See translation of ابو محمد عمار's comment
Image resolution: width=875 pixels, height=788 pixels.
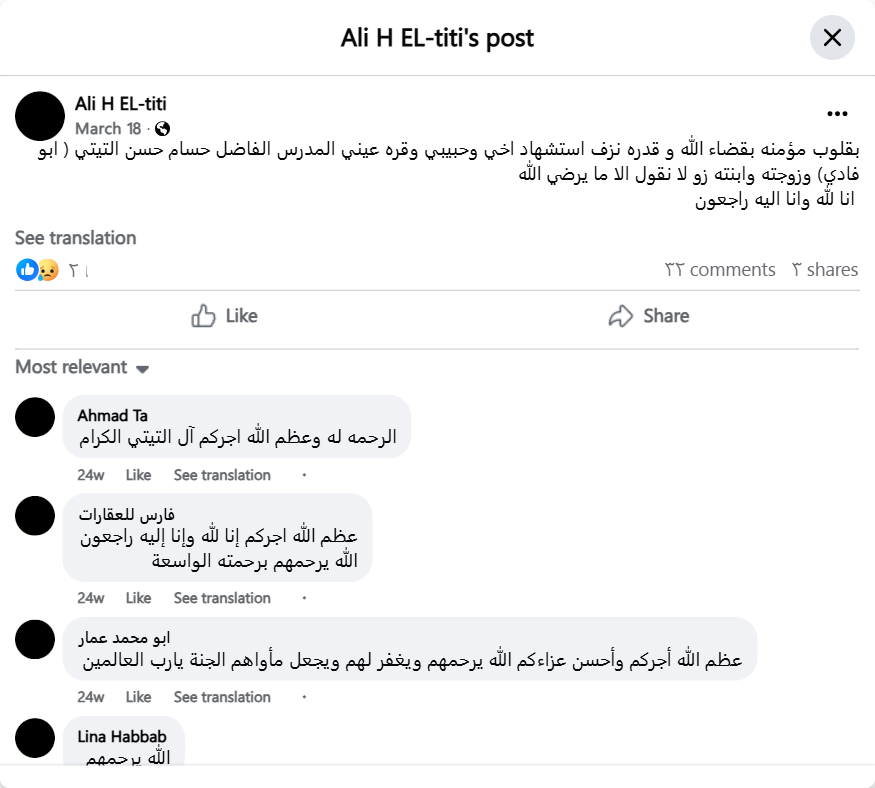tap(222, 697)
